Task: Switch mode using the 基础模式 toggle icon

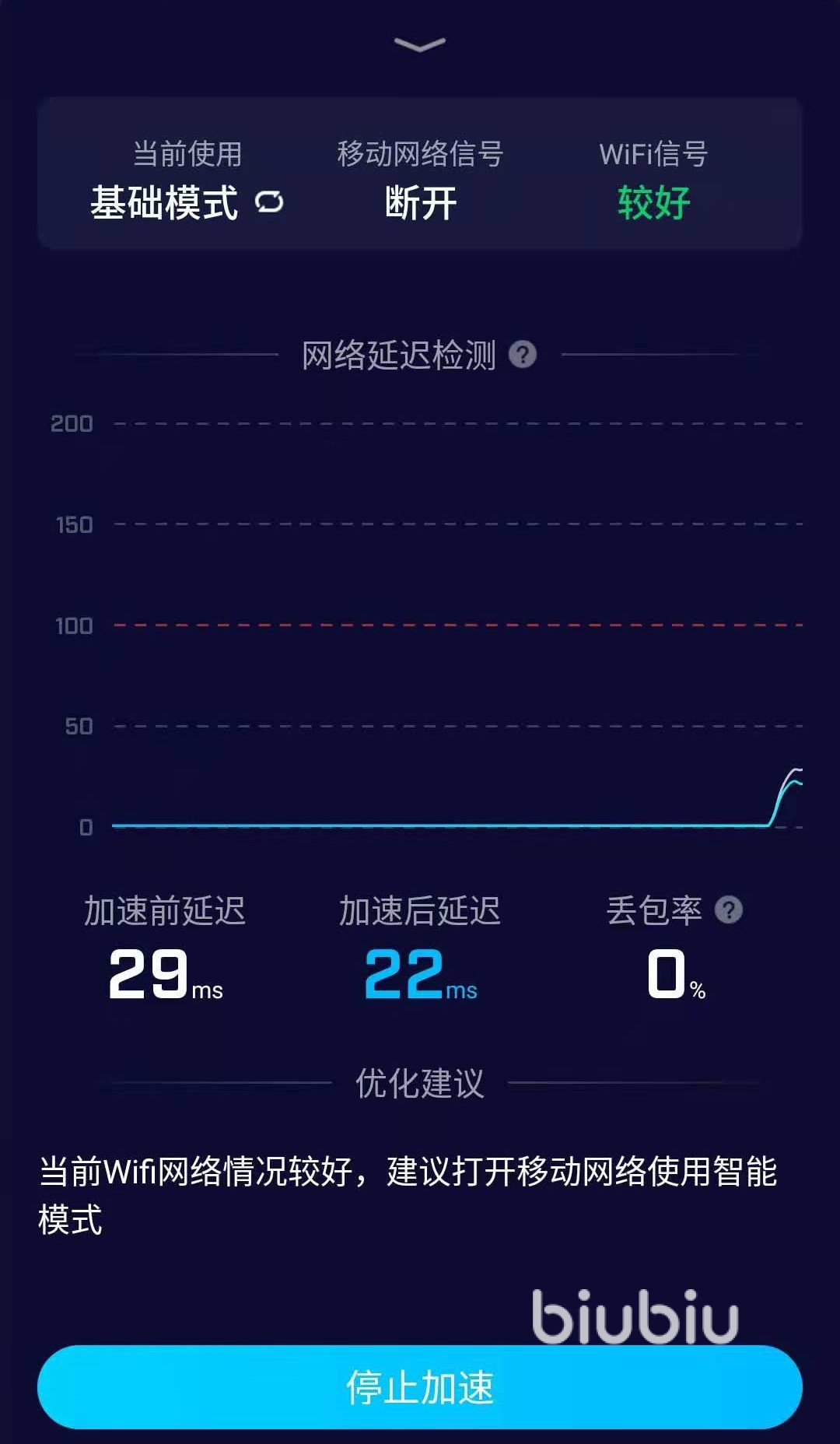Action: coord(270,202)
